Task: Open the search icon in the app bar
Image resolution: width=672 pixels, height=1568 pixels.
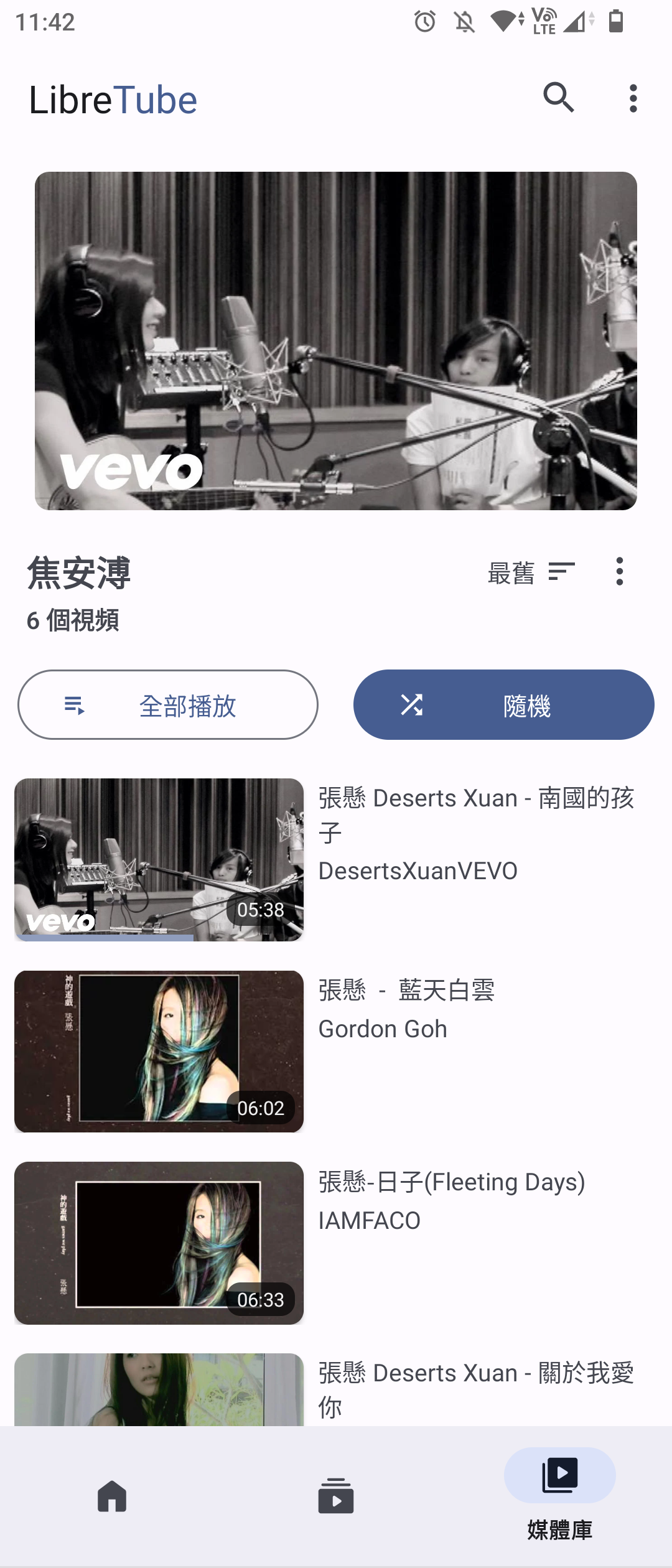Action: (558, 98)
